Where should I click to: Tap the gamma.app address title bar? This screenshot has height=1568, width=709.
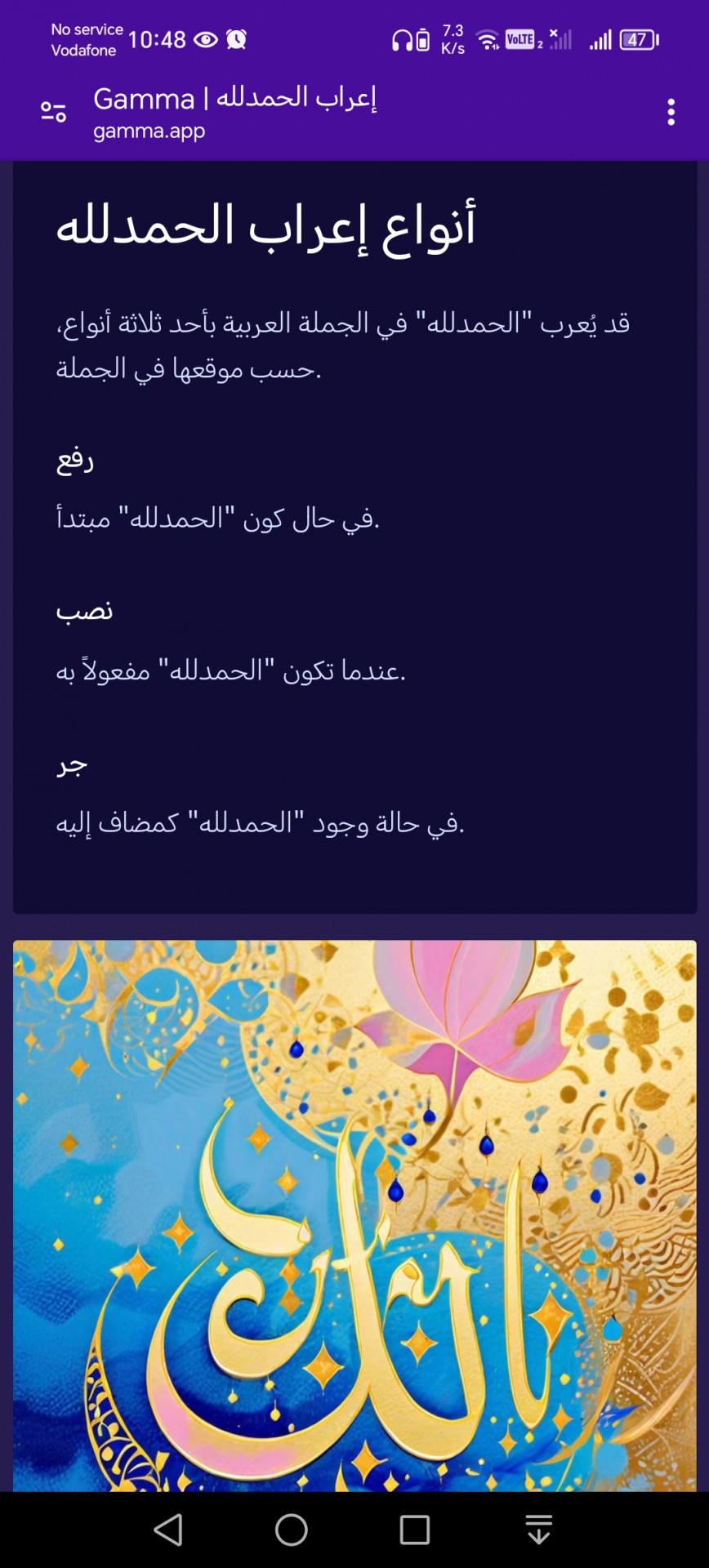click(x=235, y=113)
